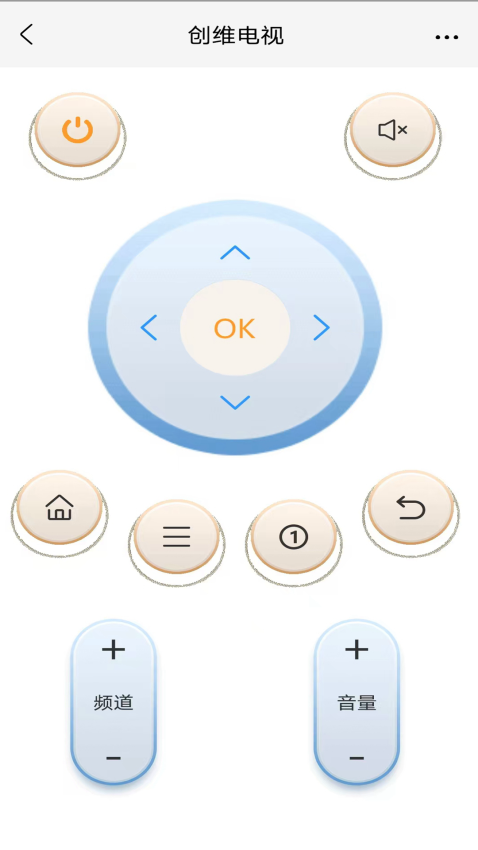The height and width of the screenshot is (850, 478).
Task: Increase the channel with 频道 plus
Action: [113, 649]
